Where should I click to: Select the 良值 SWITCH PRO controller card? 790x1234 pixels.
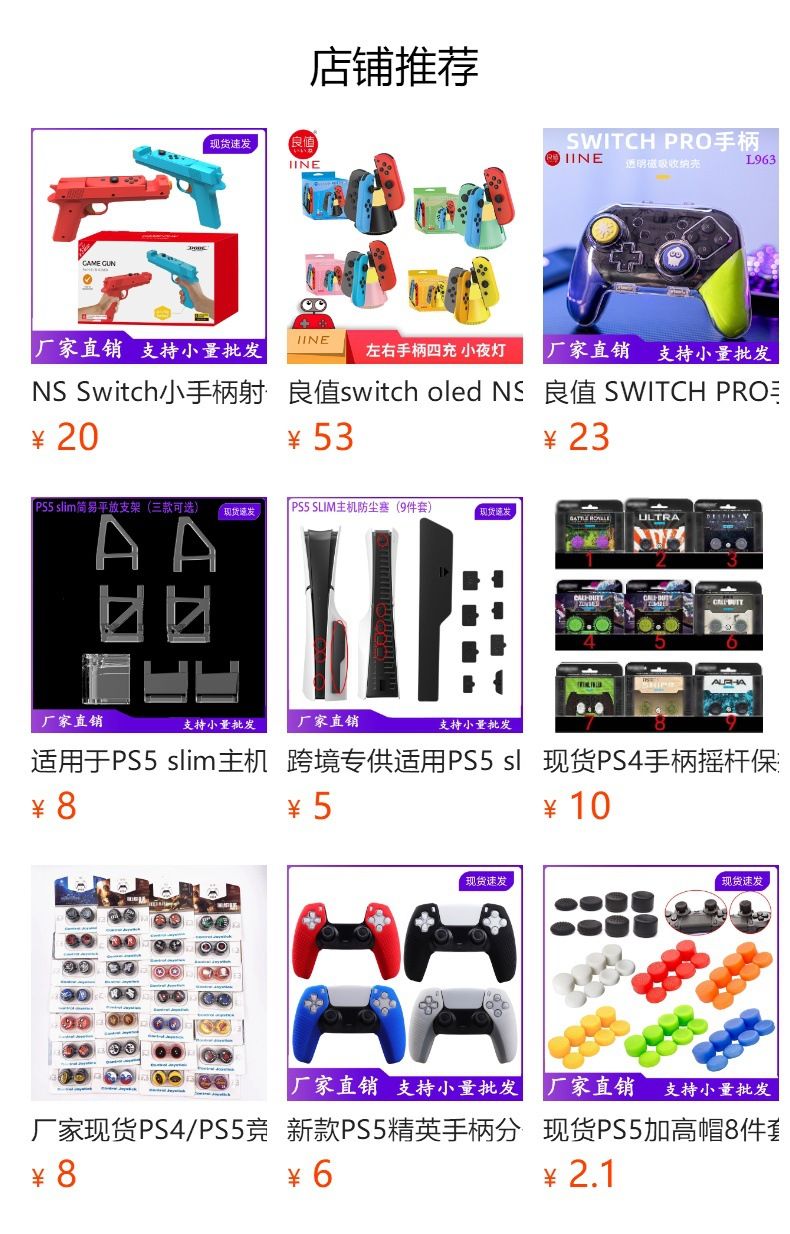661,246
